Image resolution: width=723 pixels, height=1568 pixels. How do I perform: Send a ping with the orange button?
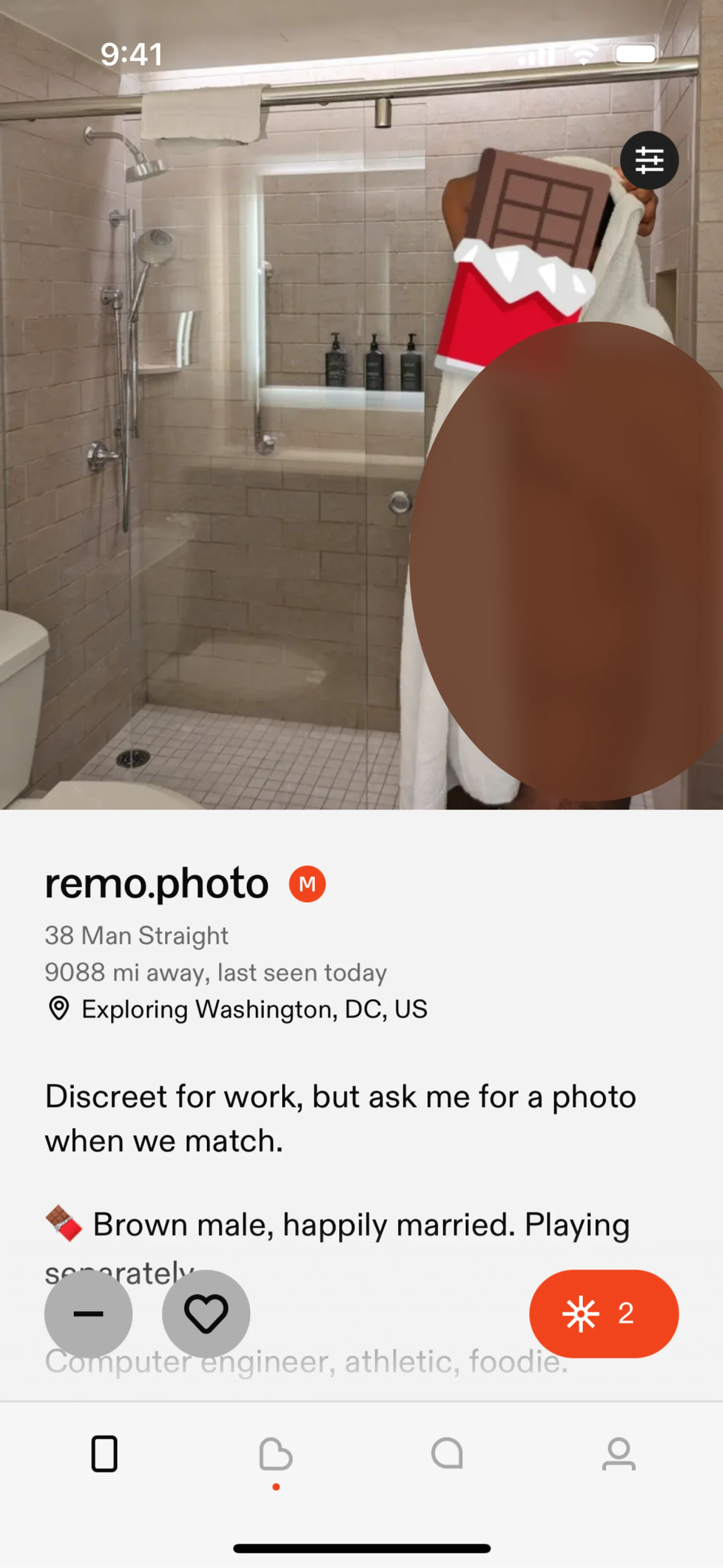coord(603,1313)
